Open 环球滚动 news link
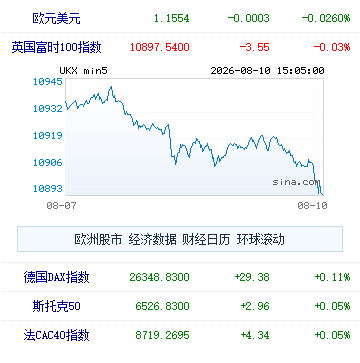The height and width of the screenshot is (363, 360). 260,239
